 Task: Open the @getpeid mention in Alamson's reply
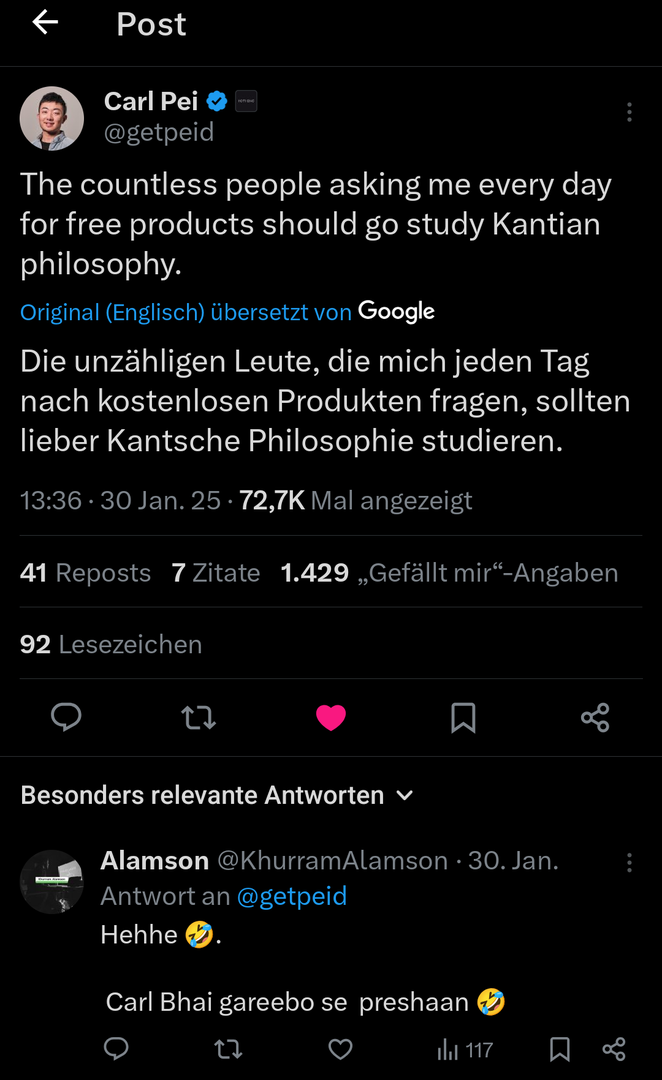(291, 896)
